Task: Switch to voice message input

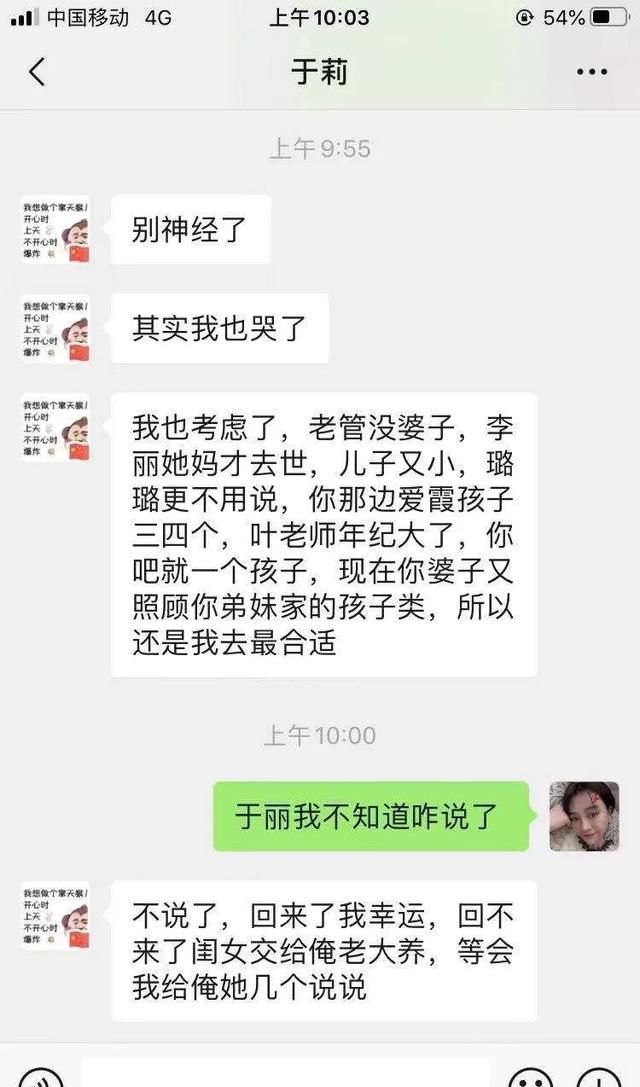Action: [x=40, y=1078]
